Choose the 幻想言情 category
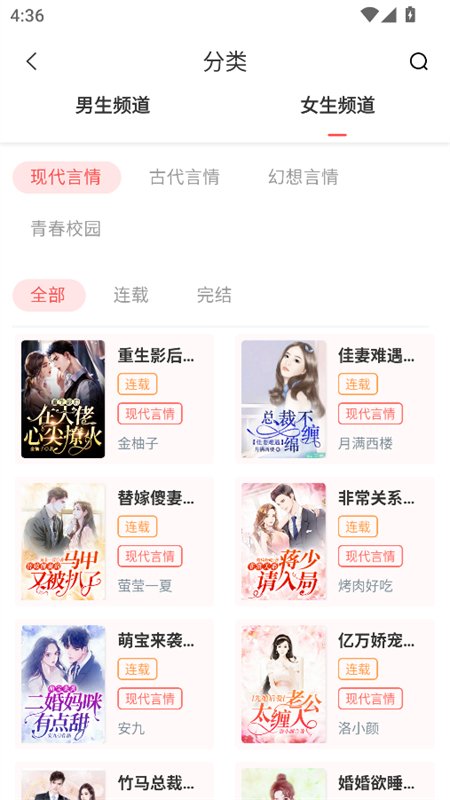Screen dimensions: 450x800 click(303, 177)
